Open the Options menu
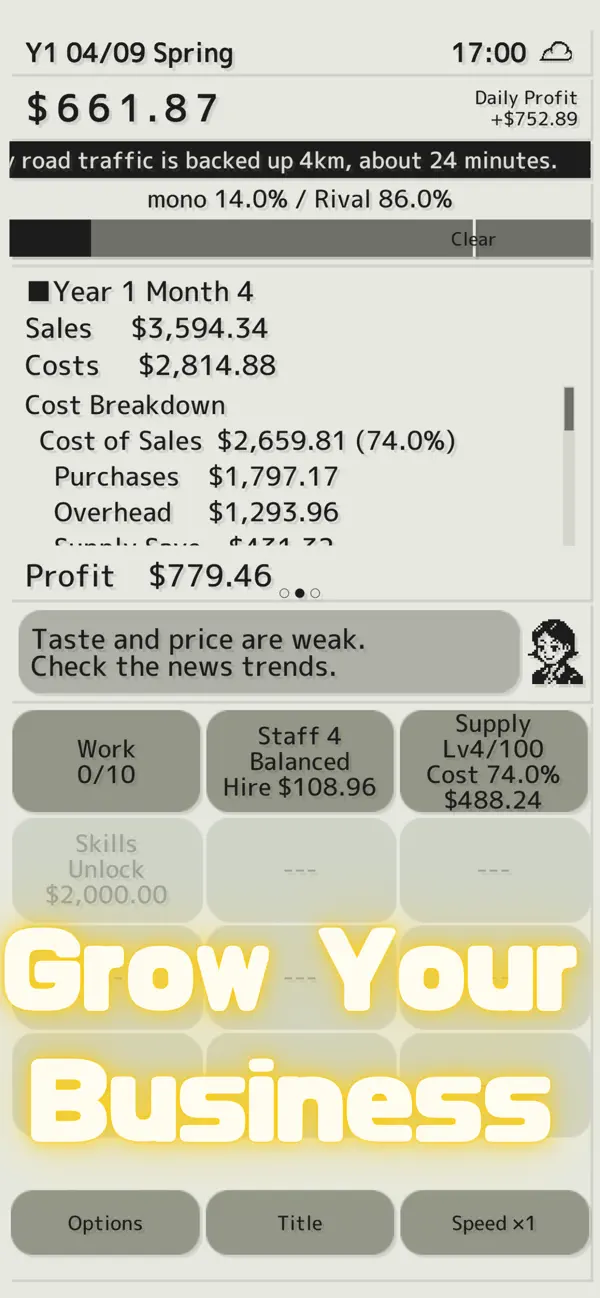This screenshot has width=600, height=1298. pyautogui.click(x=106, y=1223)
